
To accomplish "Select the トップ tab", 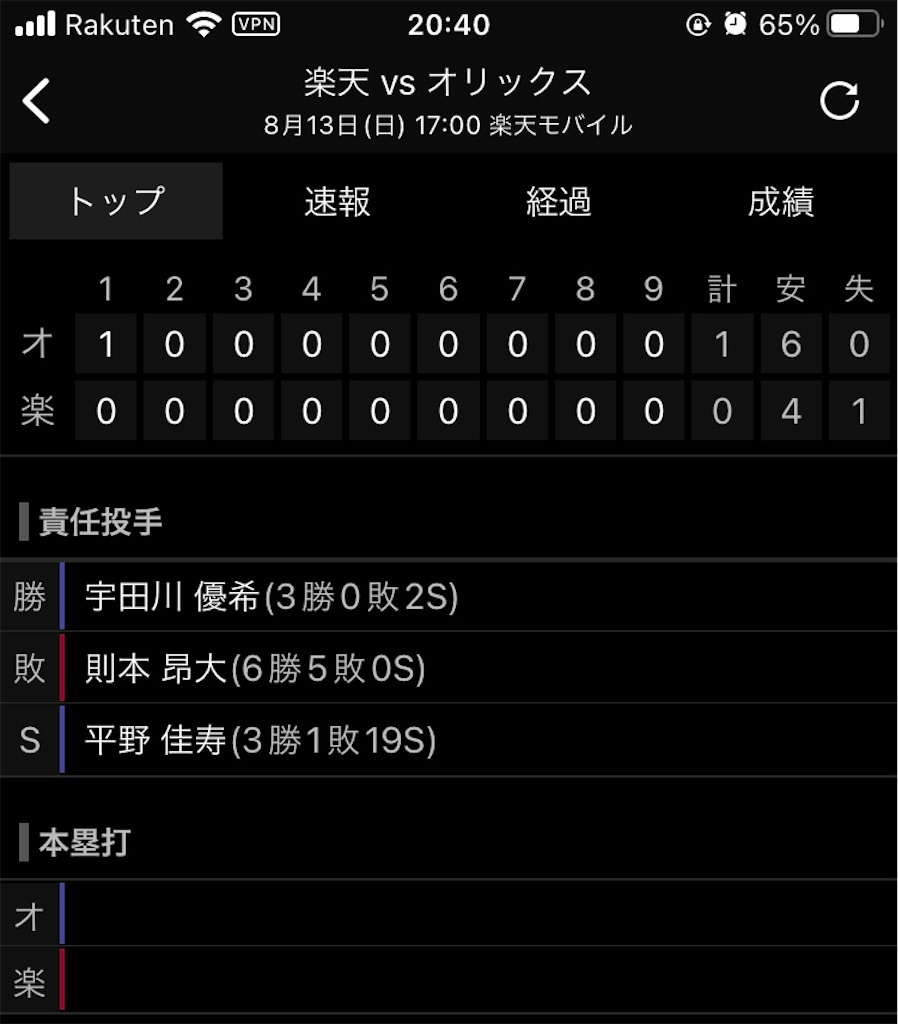I will [116, 201].
